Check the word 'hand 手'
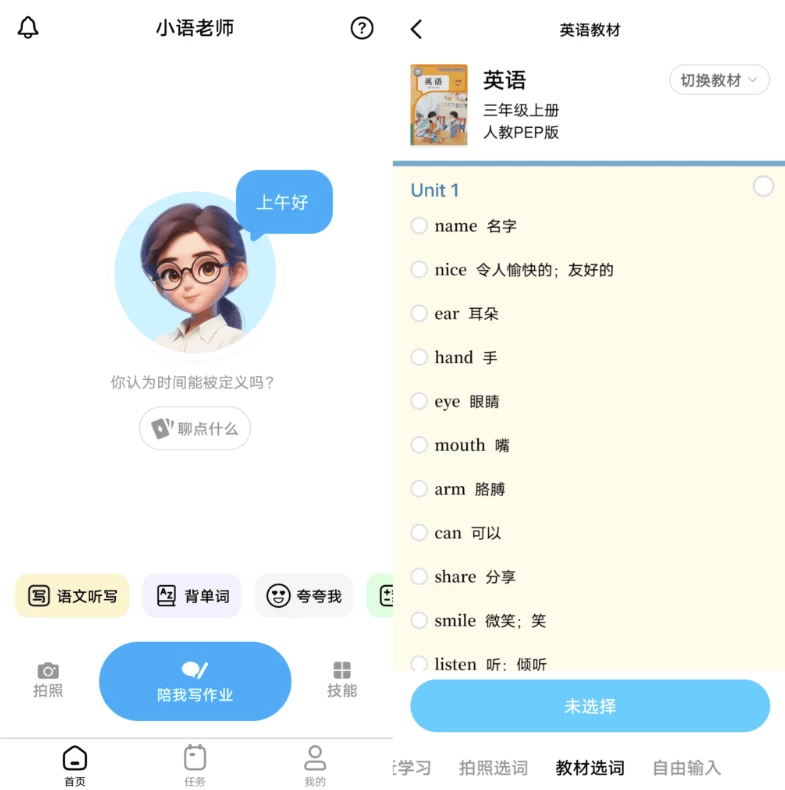785x790 pixels. pyautogui.click(x=419, y=357)
